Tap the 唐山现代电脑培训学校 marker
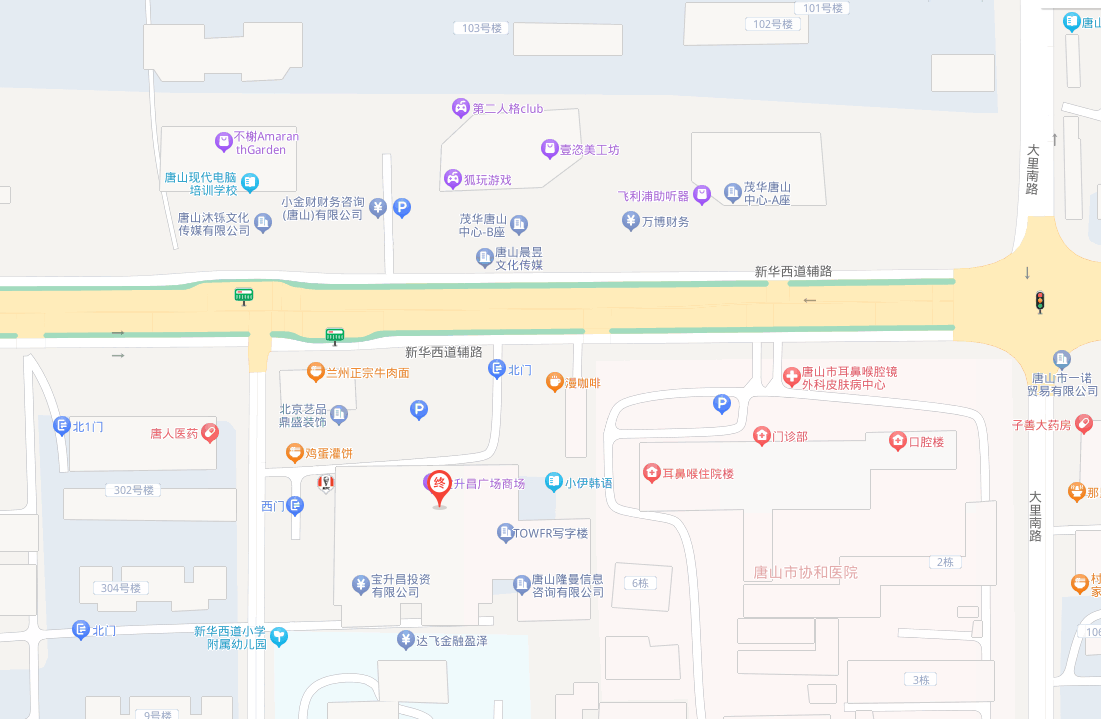 pos(250,182)
